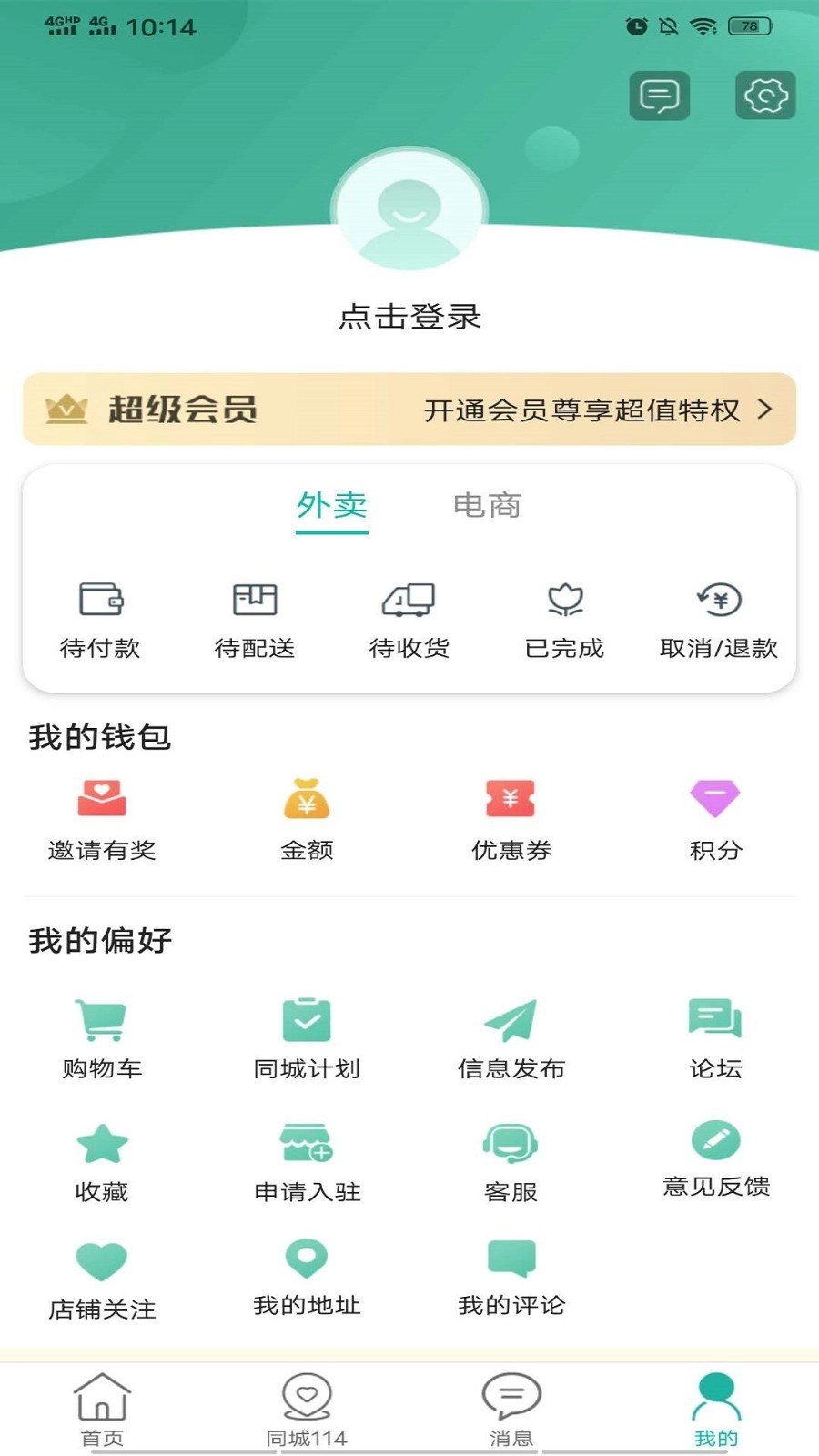Open 取消/退款 cancelled and refund orders
The image size is (819, 1456).
(719, 621)
